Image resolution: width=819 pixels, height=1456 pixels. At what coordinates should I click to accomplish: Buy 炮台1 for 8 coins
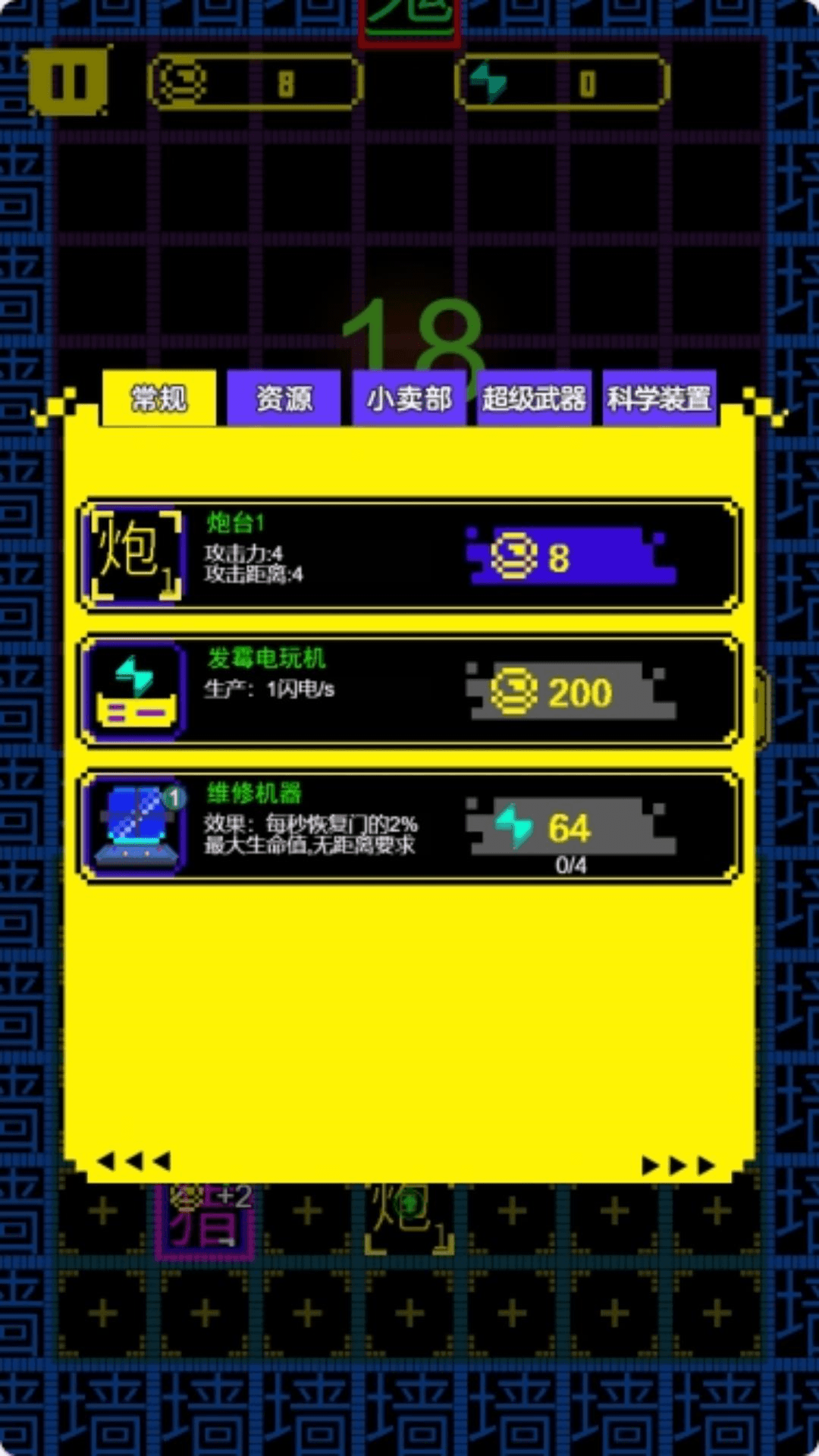tap(570, 557)
